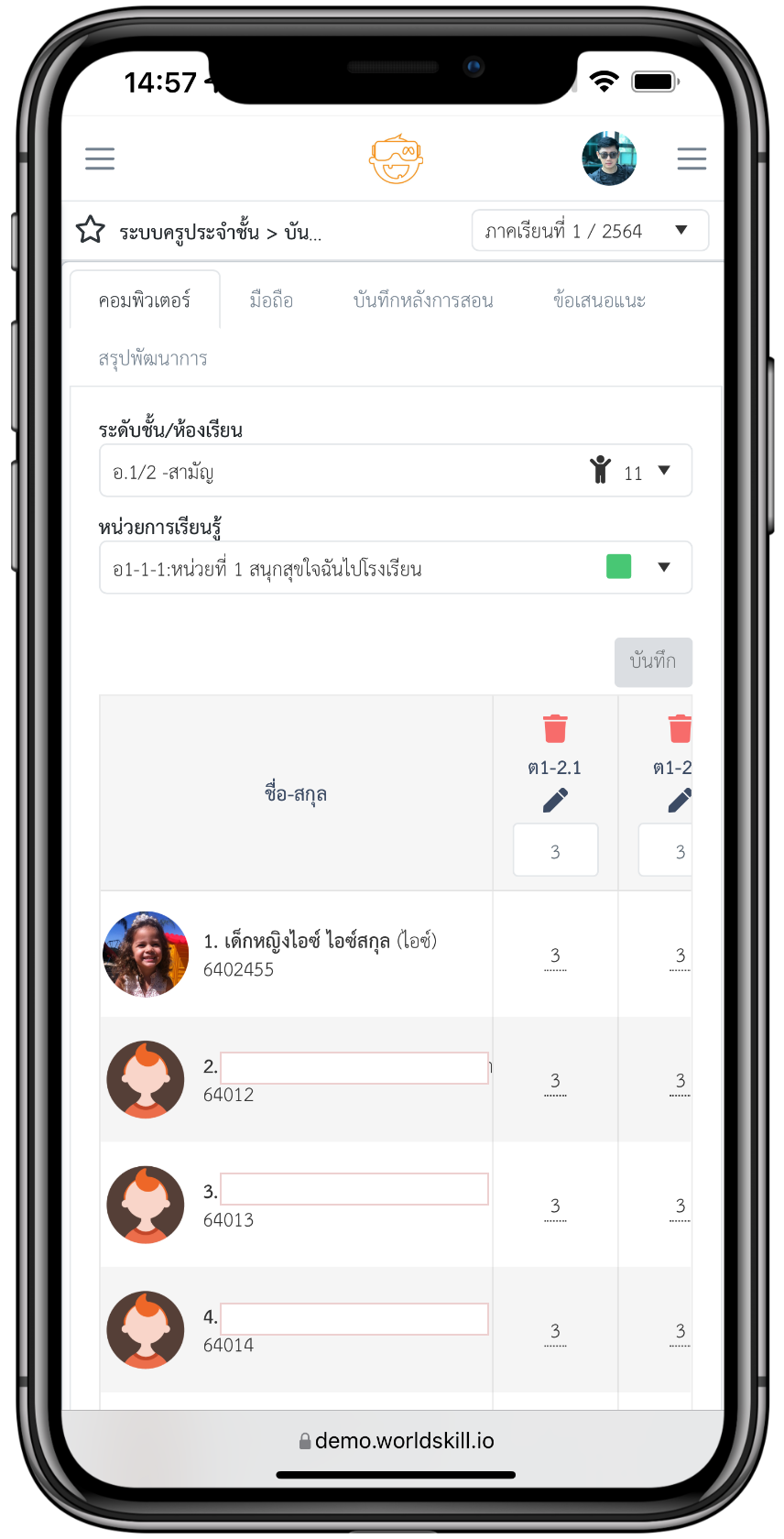This screenshot has width=784, height=1539.
Task: Switch to the ข้อเสนอแนะ tab
Action: pyautogui.click(x=599, y=300)
